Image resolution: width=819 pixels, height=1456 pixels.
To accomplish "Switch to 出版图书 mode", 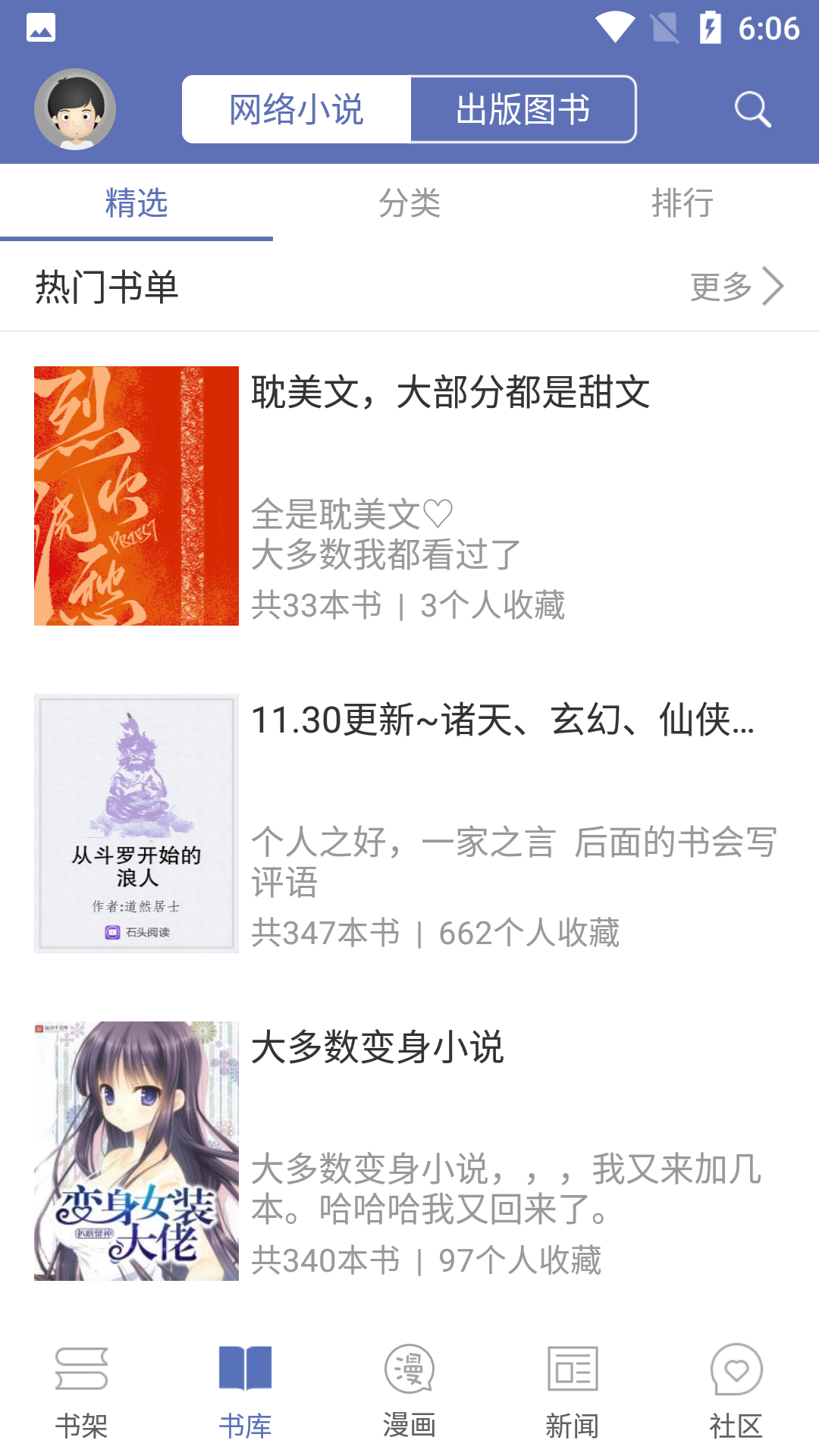I will click(x=523, y=108).
